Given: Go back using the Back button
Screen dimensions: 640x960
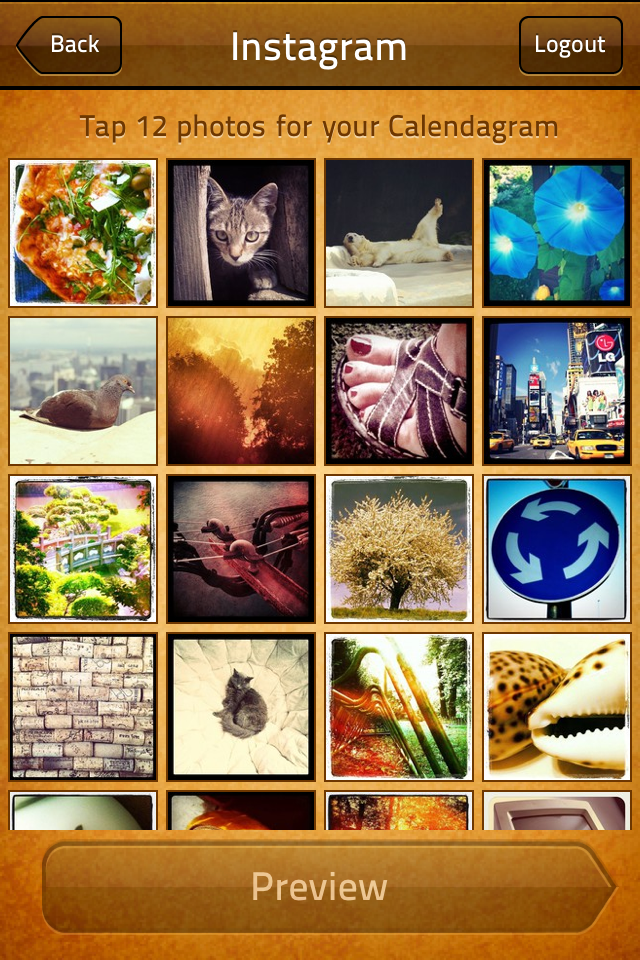Looking at the screenshot, I should click(x=70, y=45).
